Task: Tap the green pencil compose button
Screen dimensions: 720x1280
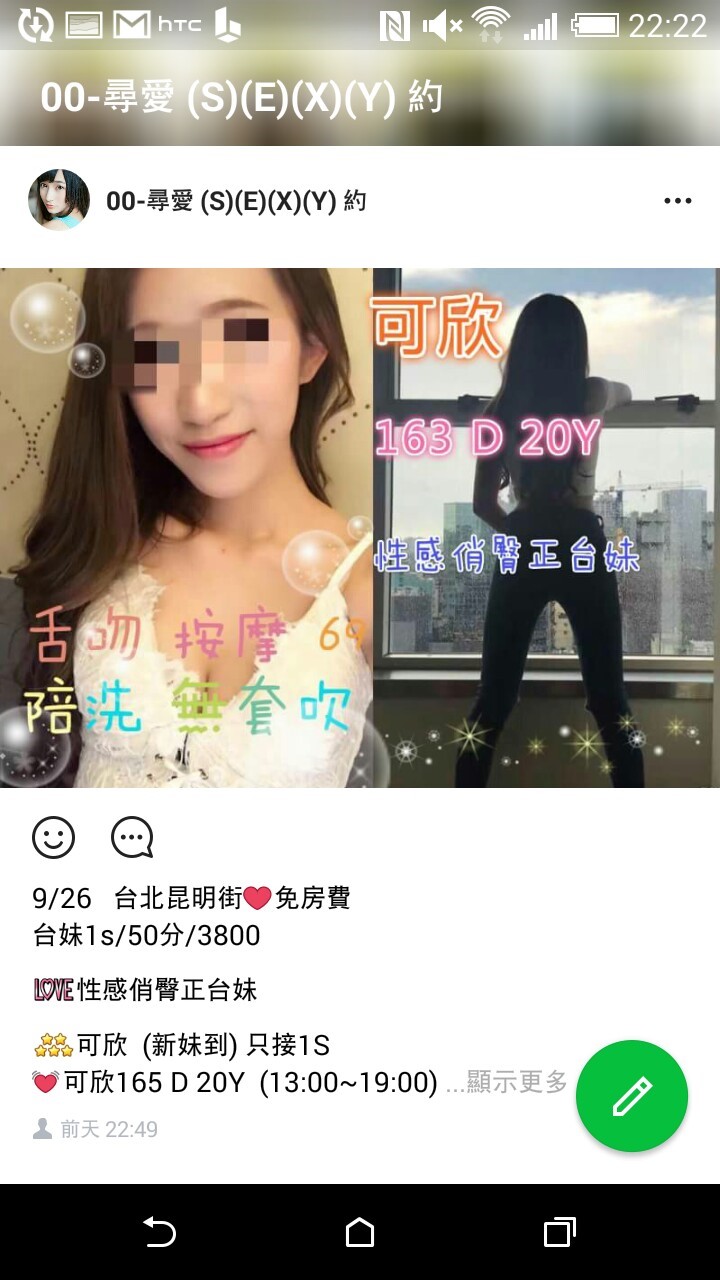Action: click(x=632, y=1096)
